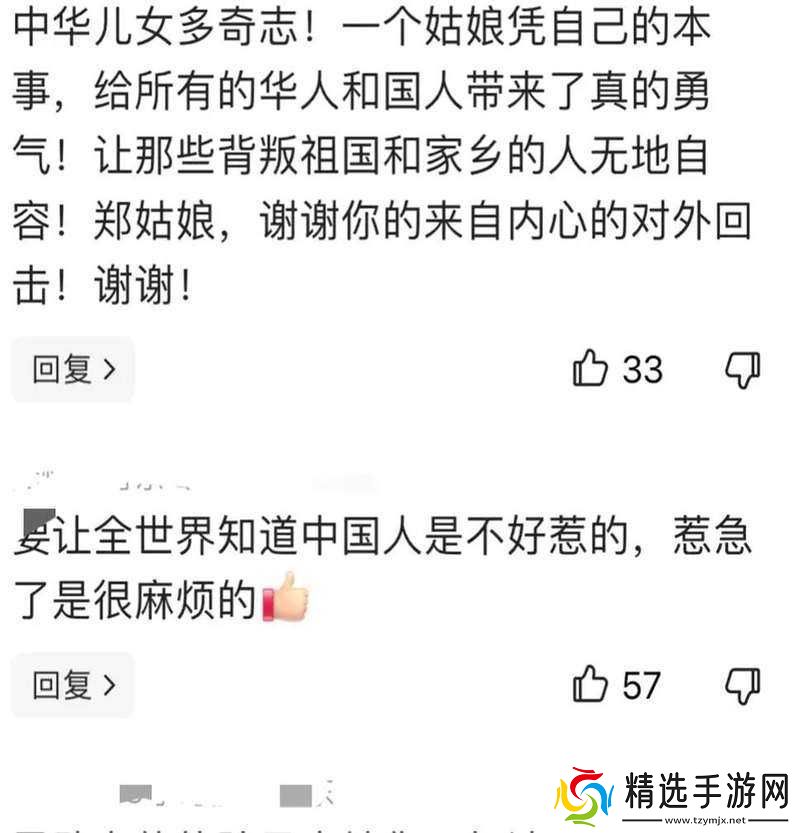Open the arrow next to bottom 回复 label
Viewport: 800px width, 833px height.
108,684
